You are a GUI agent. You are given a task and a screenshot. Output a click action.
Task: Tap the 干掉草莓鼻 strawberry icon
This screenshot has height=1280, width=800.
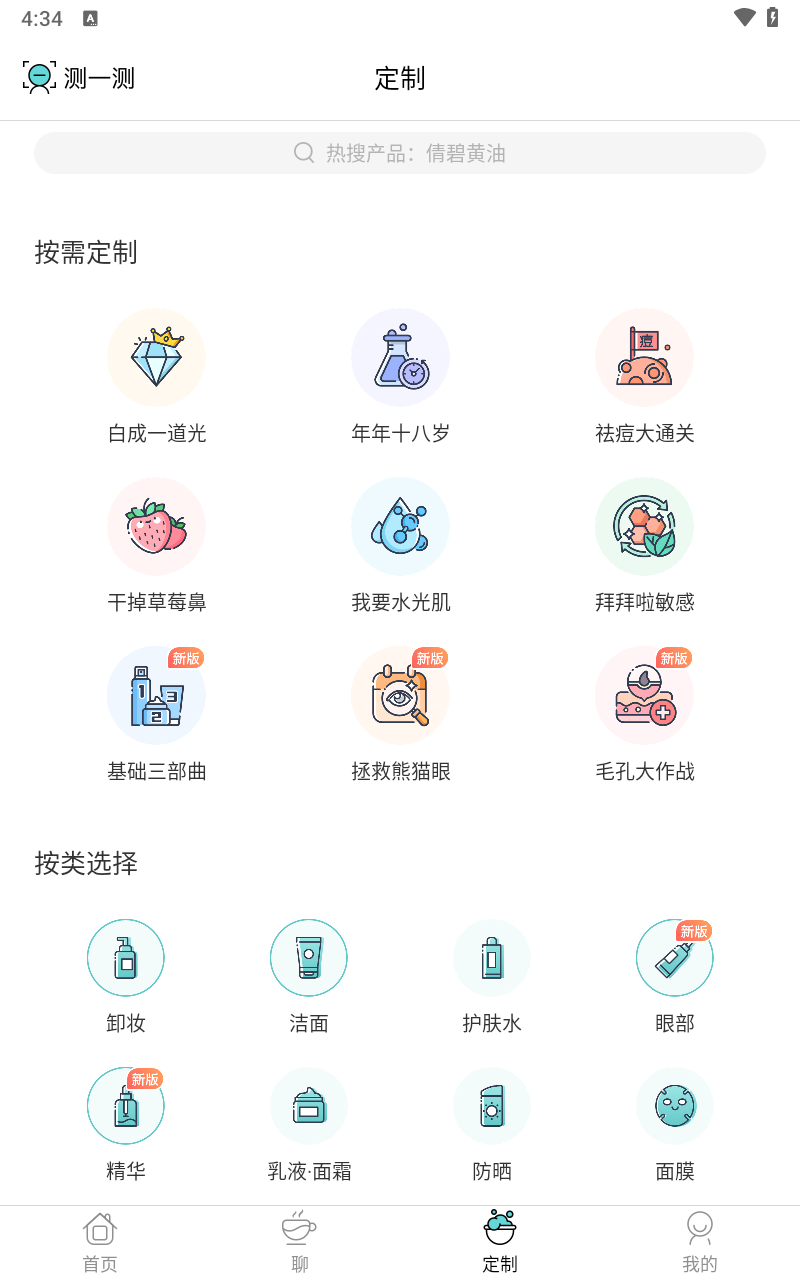pos(156,525)
